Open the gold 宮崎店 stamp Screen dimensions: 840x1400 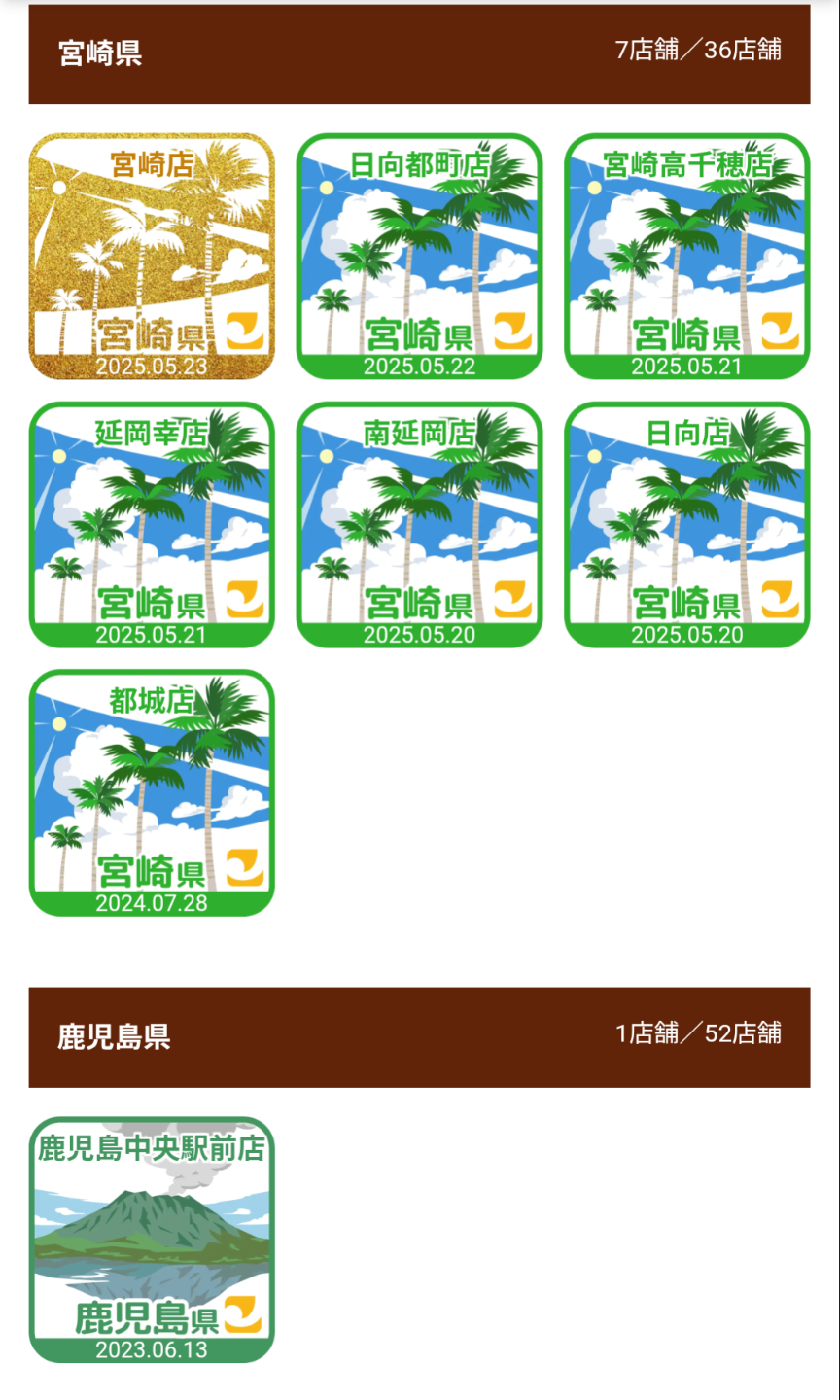(152, 257)
